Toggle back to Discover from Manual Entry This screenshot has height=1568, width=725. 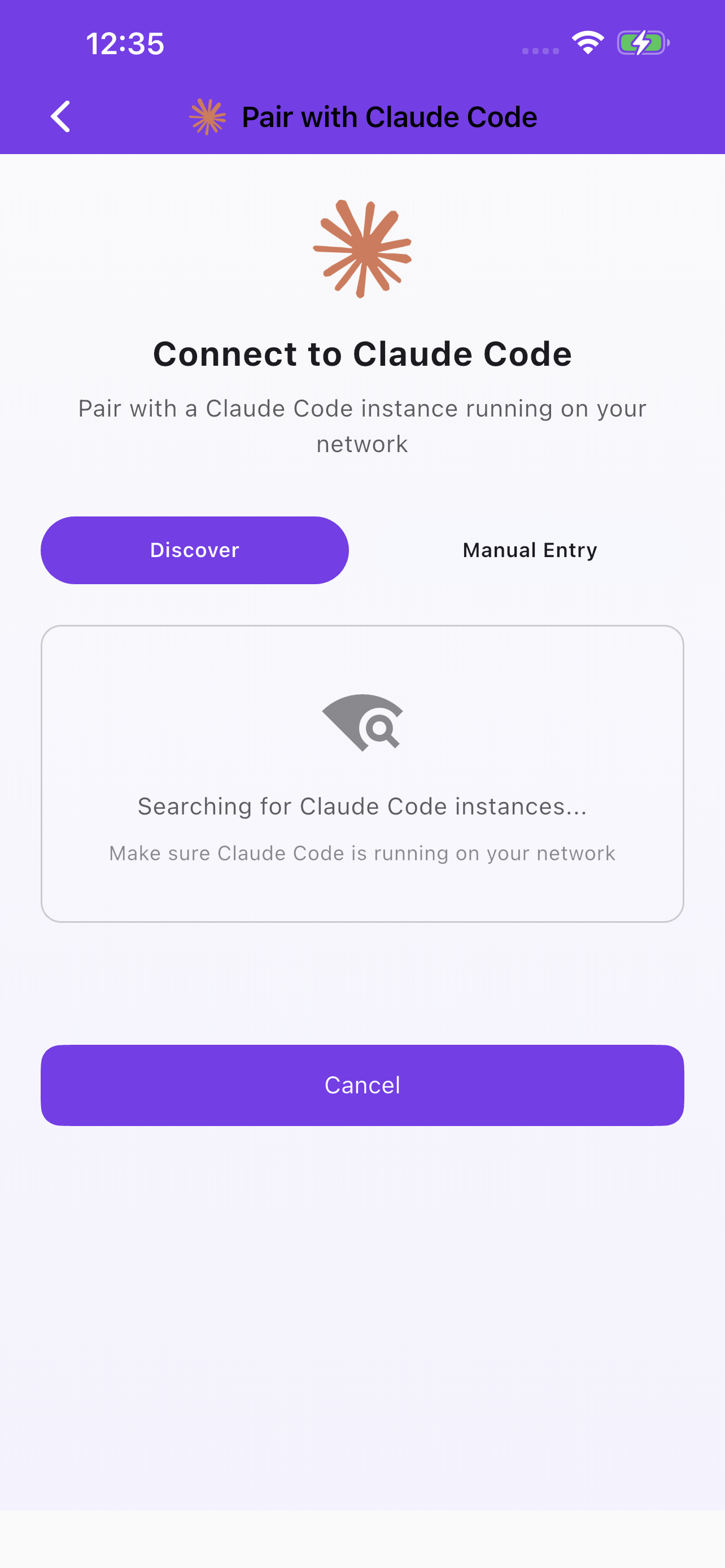tap(194, 550)
